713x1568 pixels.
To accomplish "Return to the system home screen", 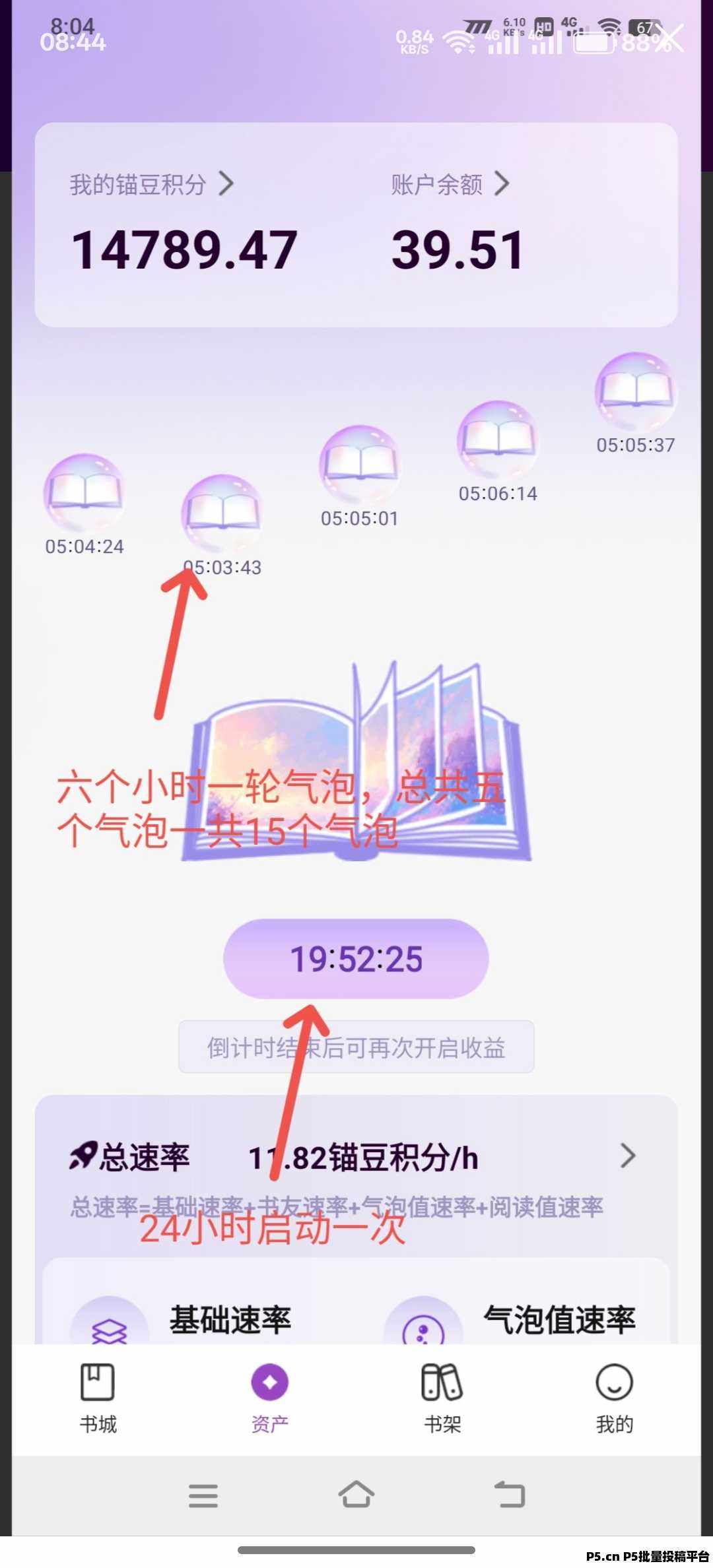I will click(x=356, y=1494).
